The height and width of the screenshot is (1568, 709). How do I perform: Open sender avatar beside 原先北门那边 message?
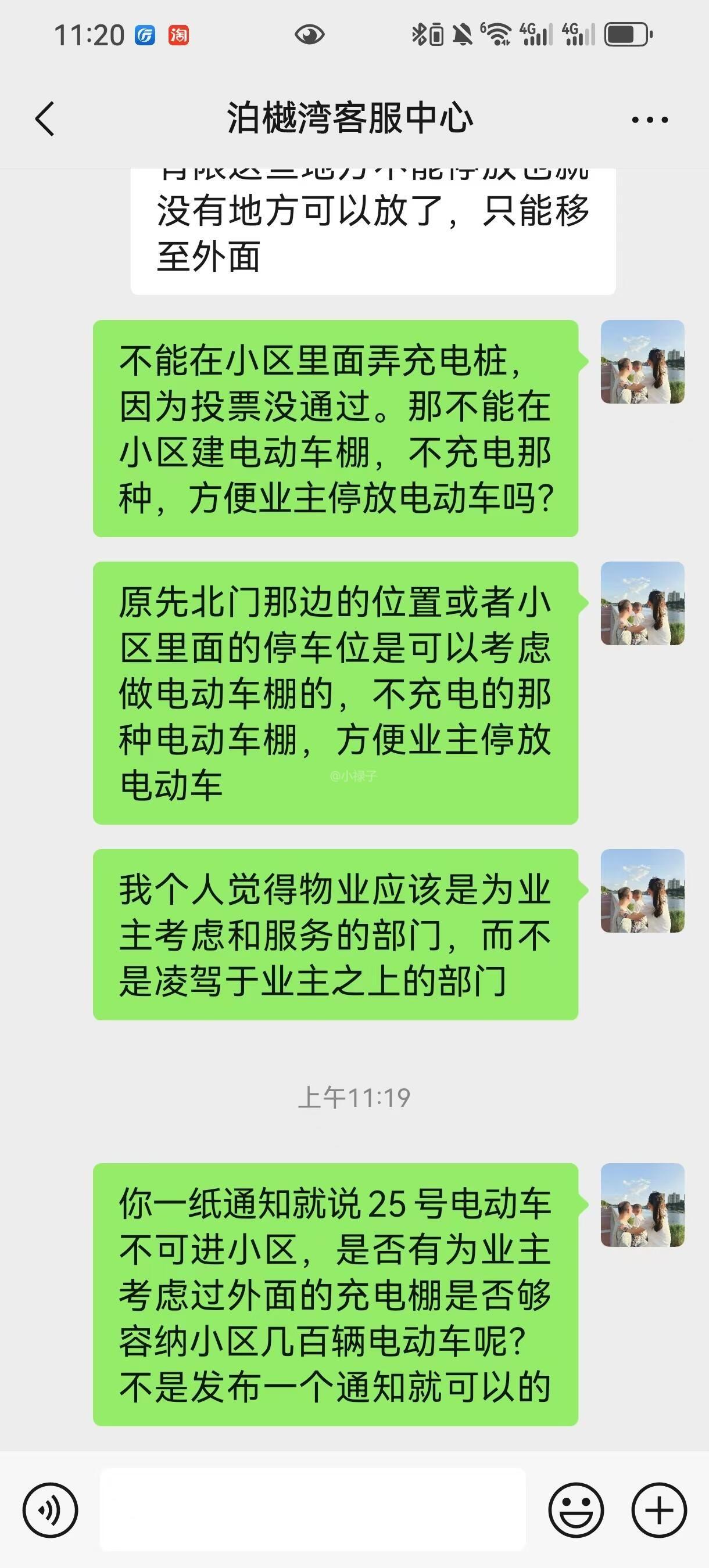642,603
